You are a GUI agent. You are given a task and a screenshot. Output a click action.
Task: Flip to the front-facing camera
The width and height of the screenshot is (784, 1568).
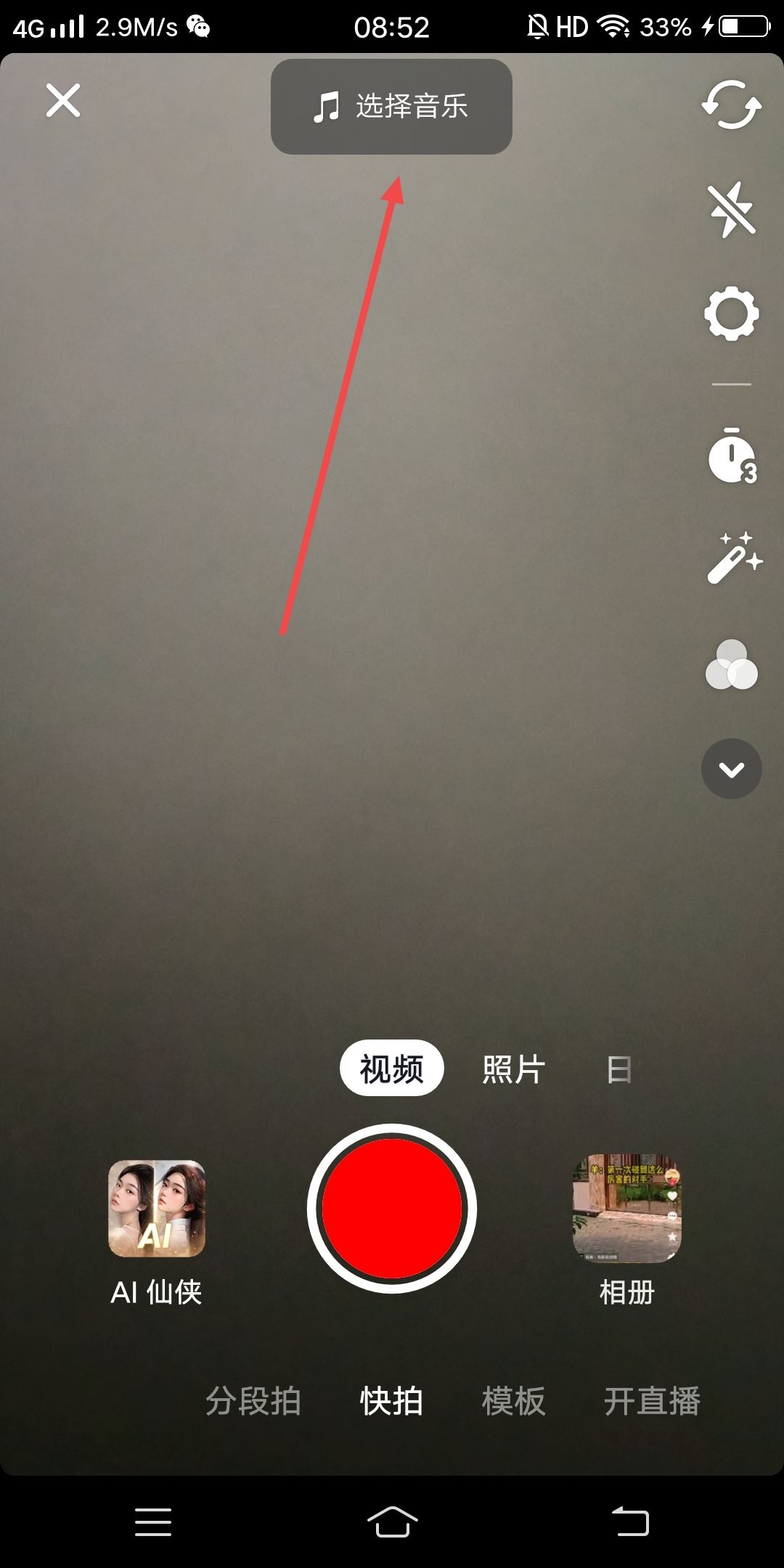tap(731, 107)
